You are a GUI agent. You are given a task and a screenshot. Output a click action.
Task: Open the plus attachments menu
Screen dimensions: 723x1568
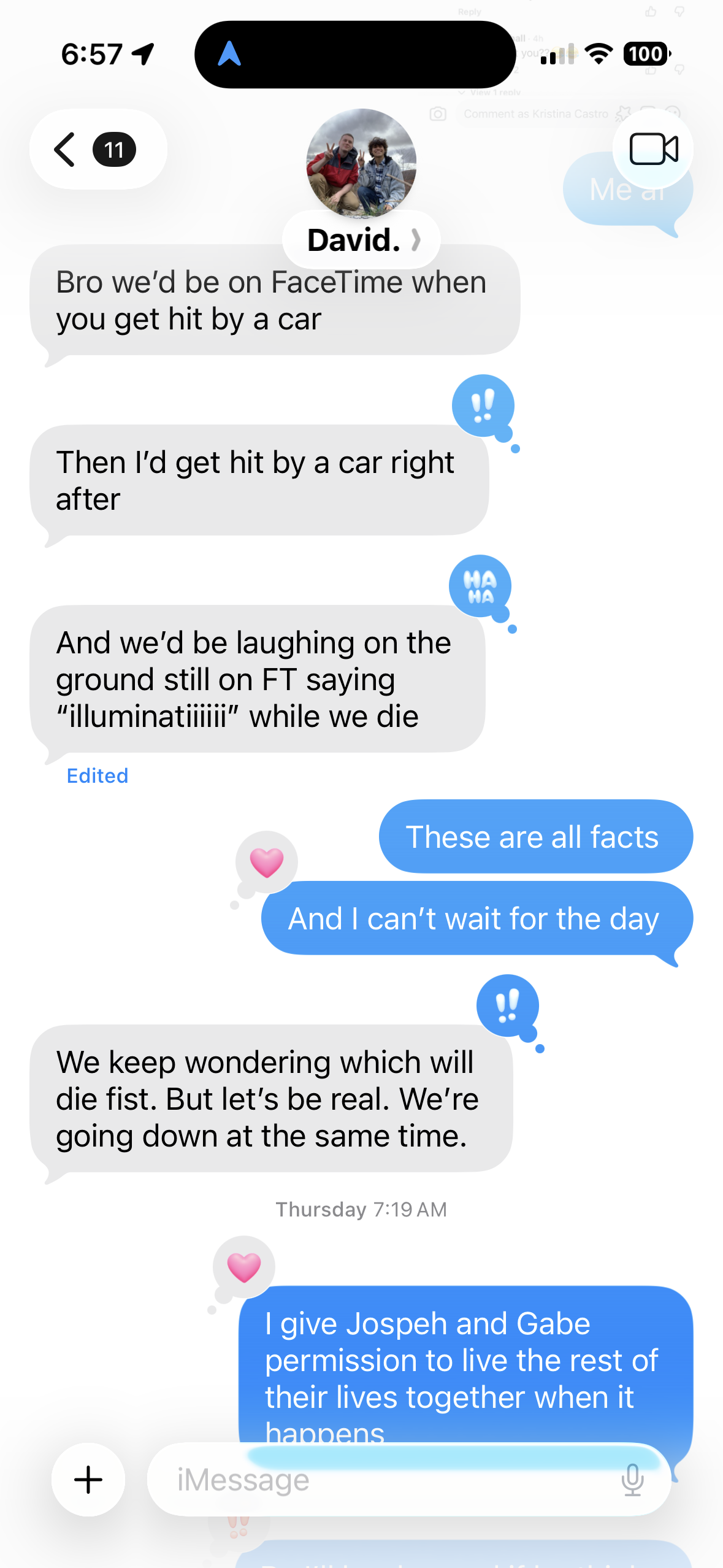88,1480
